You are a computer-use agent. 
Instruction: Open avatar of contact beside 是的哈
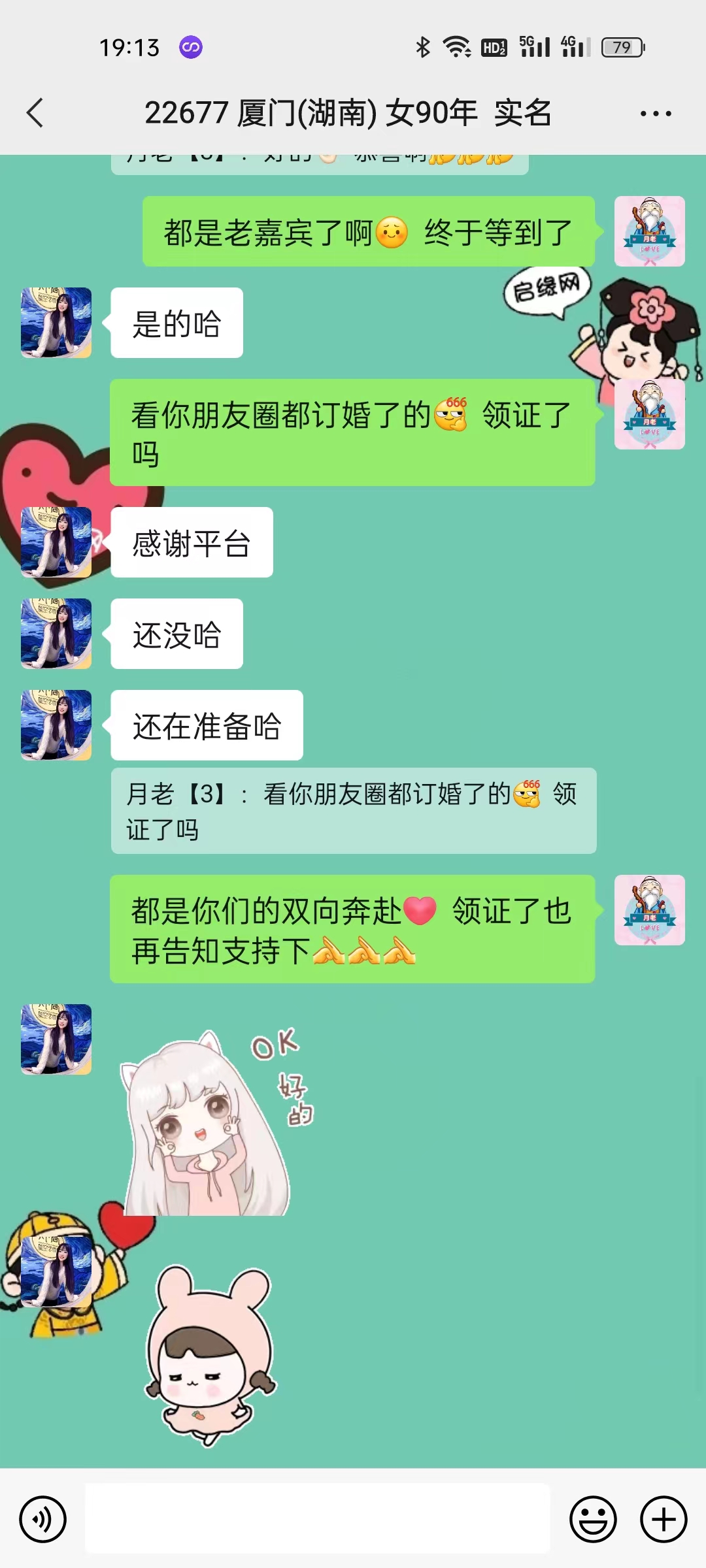click(x=56, y=323)
